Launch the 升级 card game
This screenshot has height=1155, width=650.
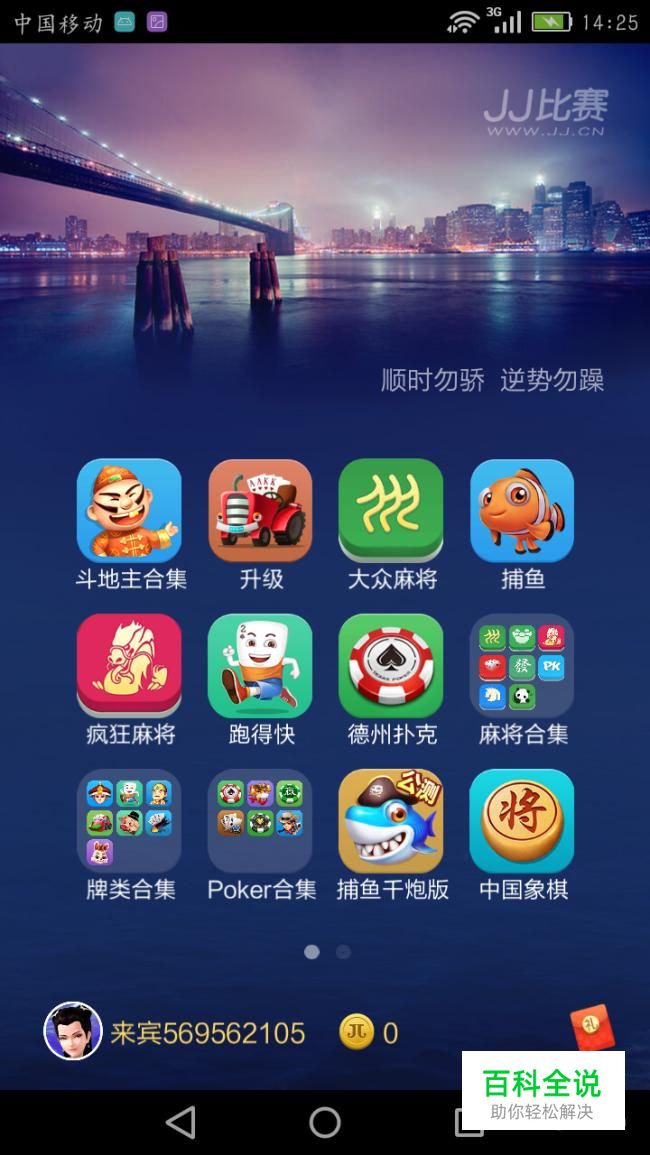pos(260,510)
